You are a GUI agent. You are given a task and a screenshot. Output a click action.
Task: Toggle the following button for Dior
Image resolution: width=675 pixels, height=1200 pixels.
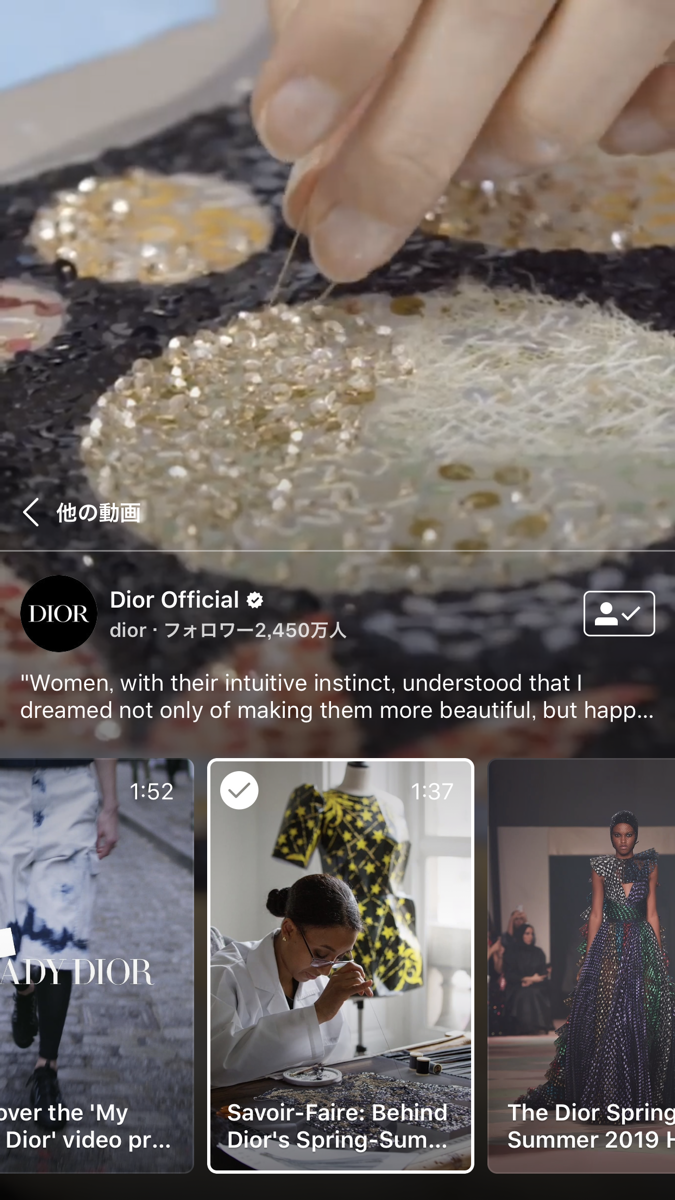pos(619,614)
